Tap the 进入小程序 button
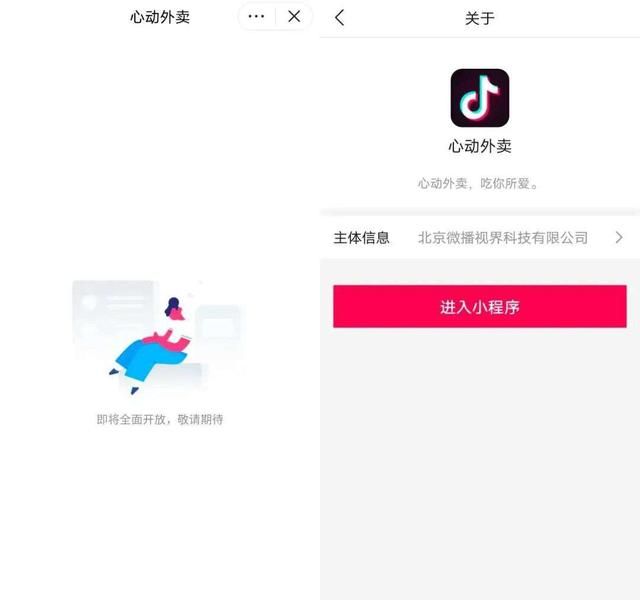This screenshot has height=600, width=640. tap(480, 307)
